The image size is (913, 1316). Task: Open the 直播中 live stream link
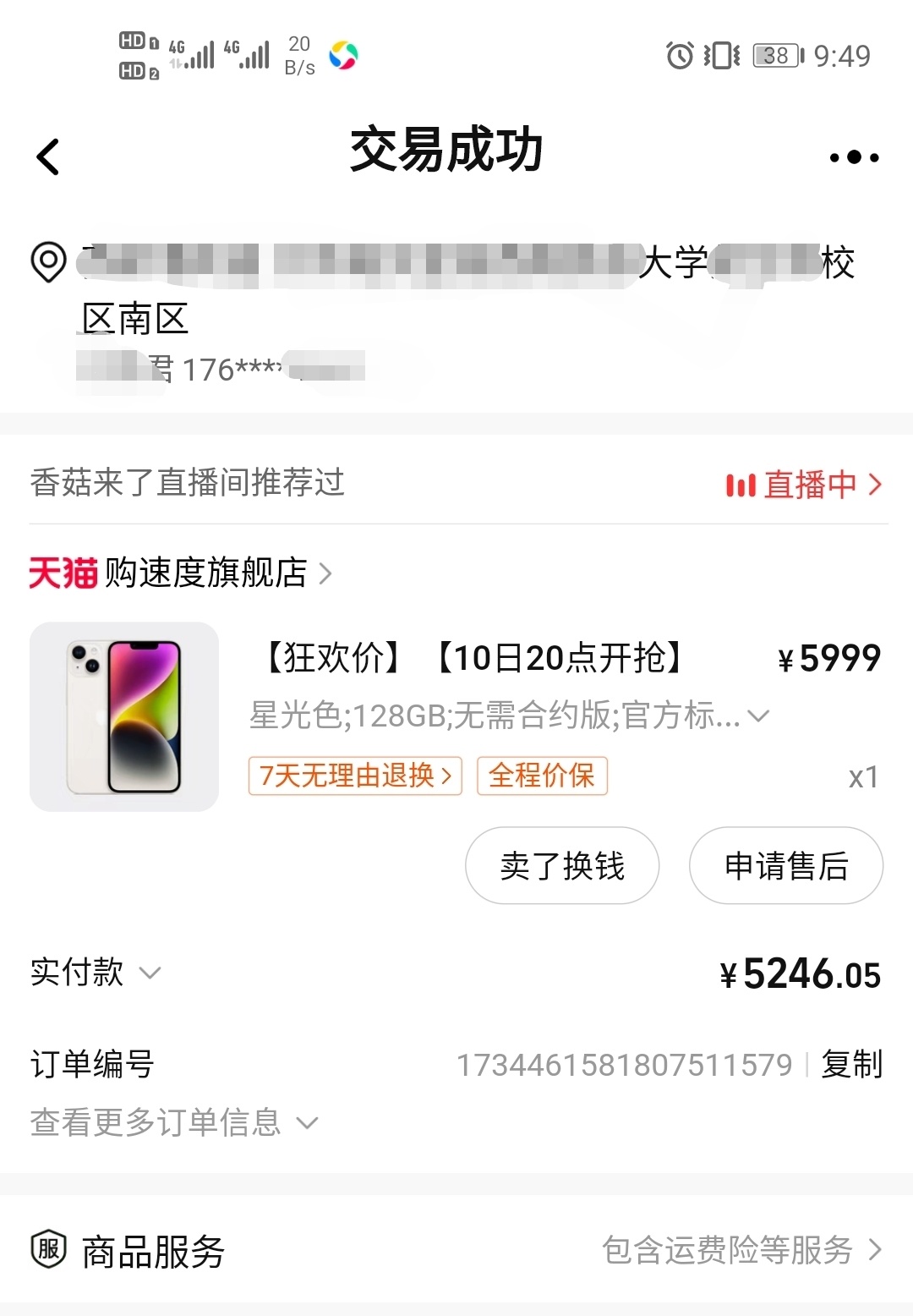[803, 485]
